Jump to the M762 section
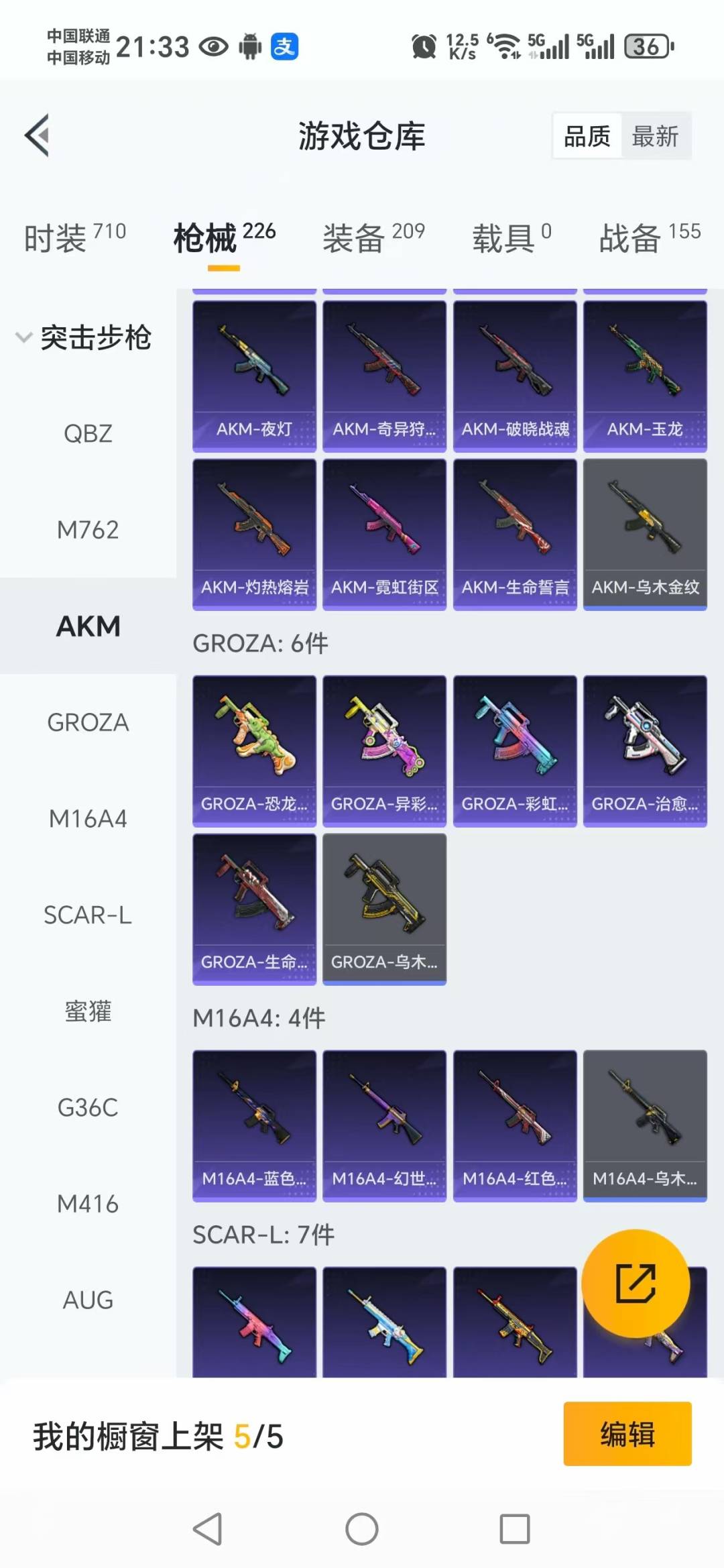Screen dimensions: 724x1568 pos(88,530)
